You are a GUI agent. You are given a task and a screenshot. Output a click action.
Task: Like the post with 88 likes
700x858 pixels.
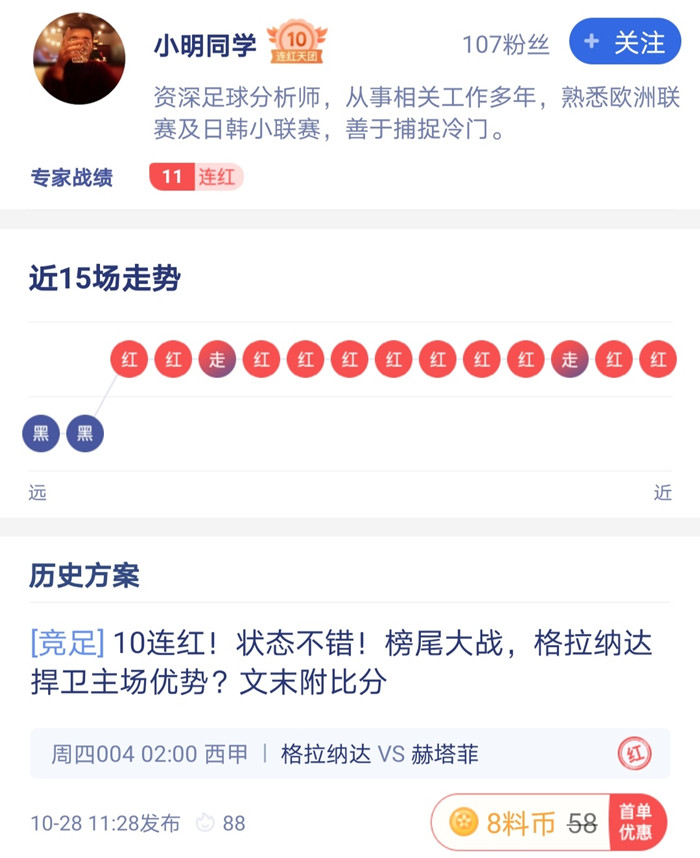[x=206, y=824]
